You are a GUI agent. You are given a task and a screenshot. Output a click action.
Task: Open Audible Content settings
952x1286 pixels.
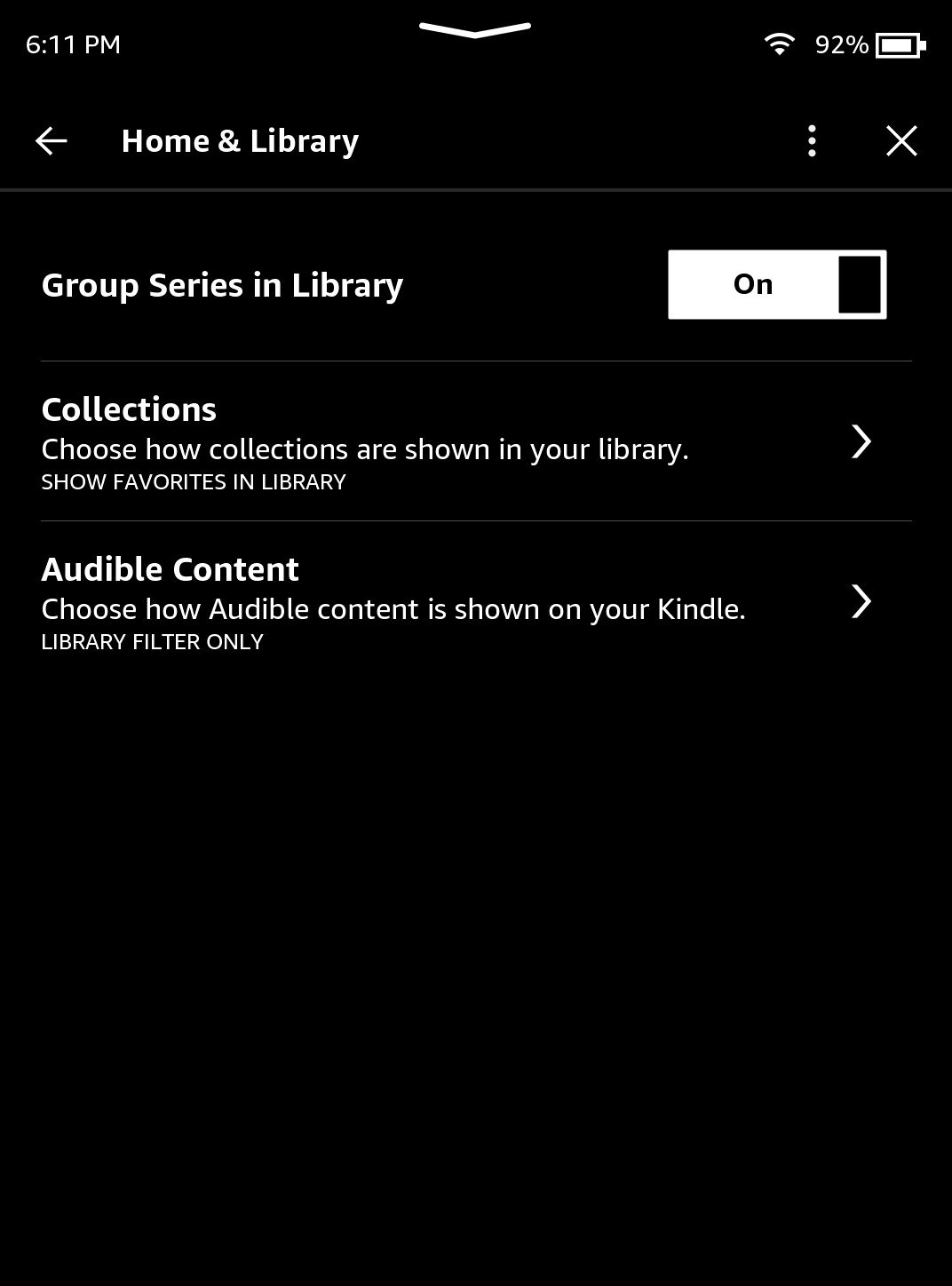[x=475, y=601]
